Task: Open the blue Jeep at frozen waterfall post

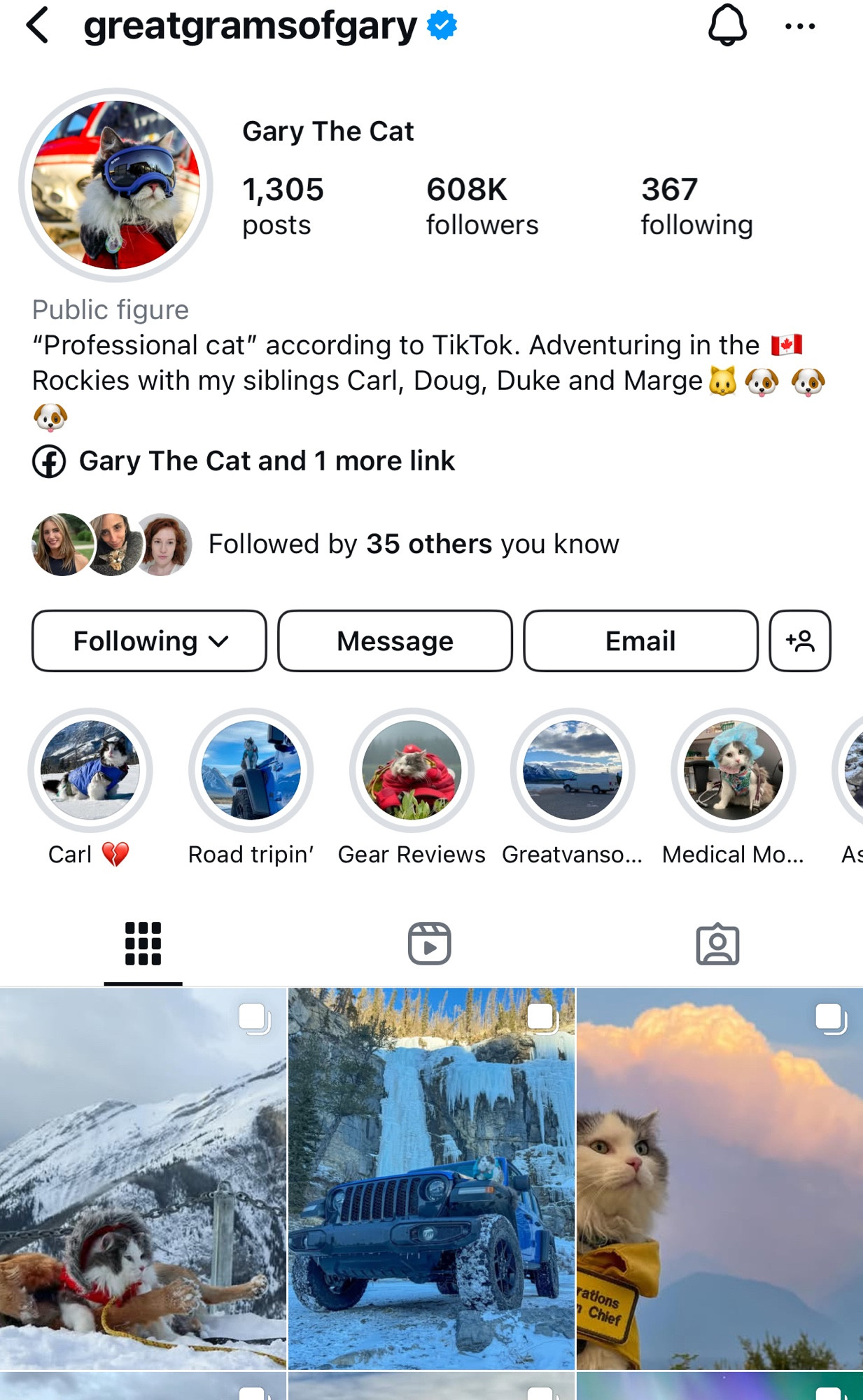Action: 431,1178
